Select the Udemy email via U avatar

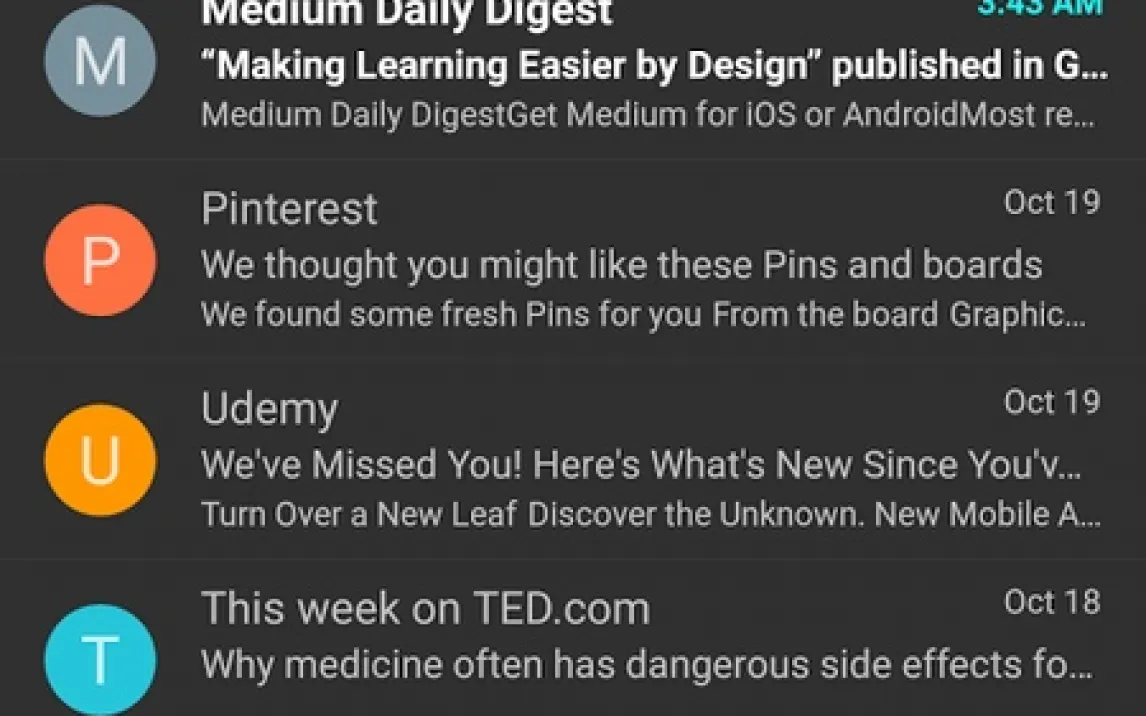100,460
